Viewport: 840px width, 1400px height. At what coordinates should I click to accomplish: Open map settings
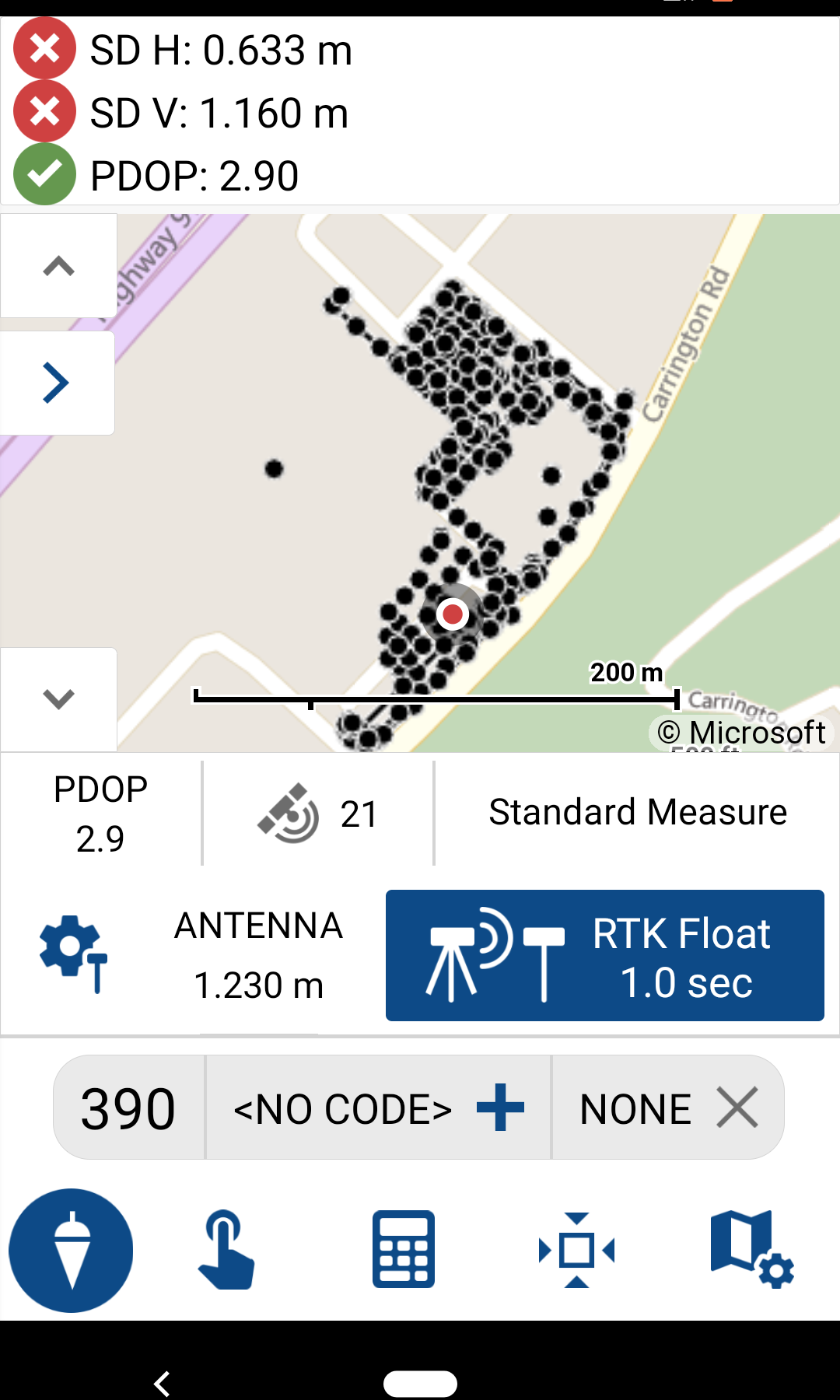pyautogui.click(x=751, y=1250)
